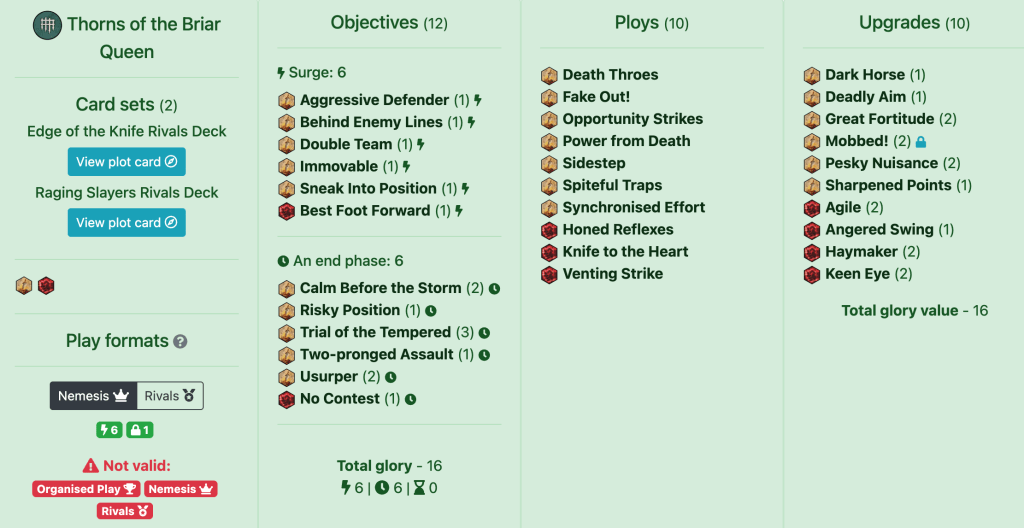Open the Knife to the Heart ploy
The width and height of the screenshot is (1024, 528).
pyautogui.click(x=625, y=252)
